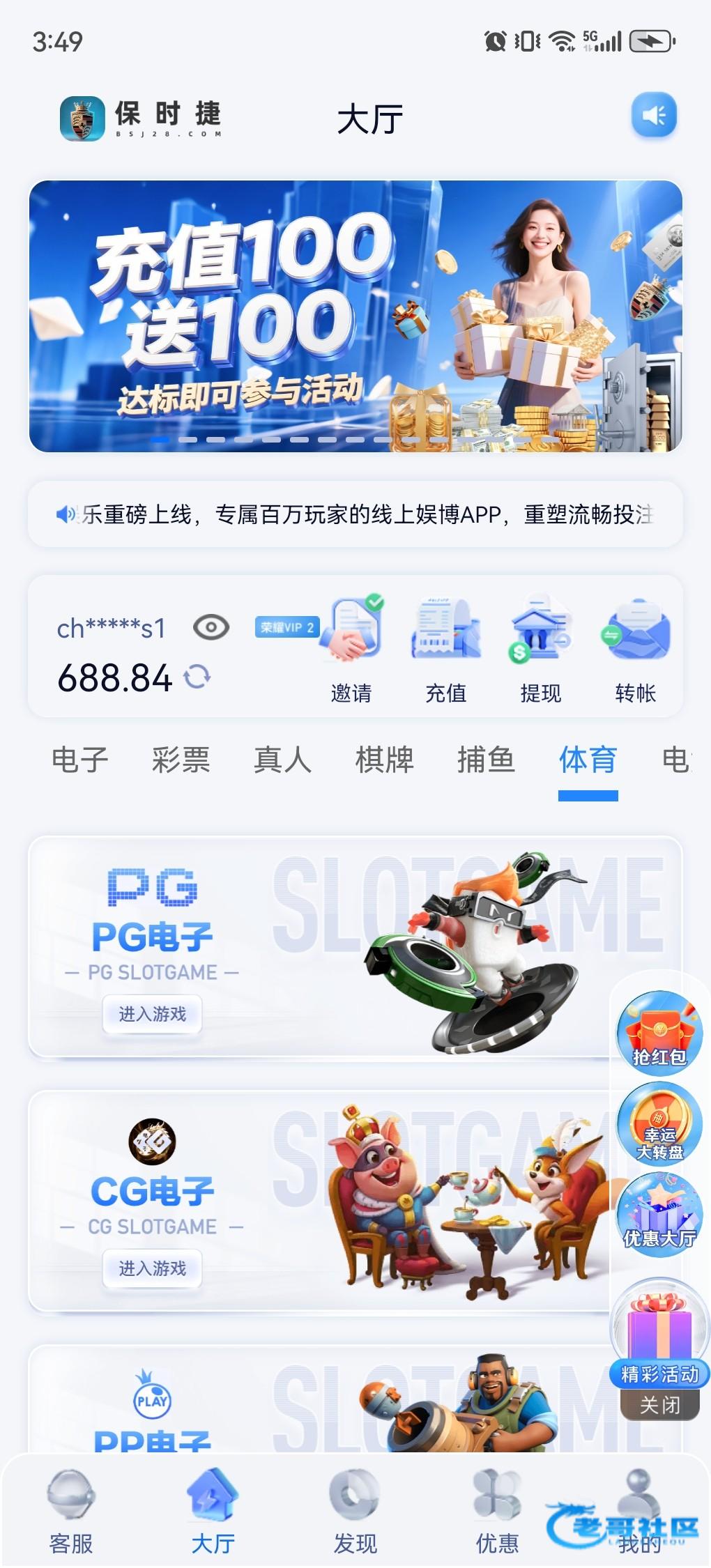Open 邀请 invite
Screen dimensions: 711x1568
pyautogui.click(x=351, y=650)
